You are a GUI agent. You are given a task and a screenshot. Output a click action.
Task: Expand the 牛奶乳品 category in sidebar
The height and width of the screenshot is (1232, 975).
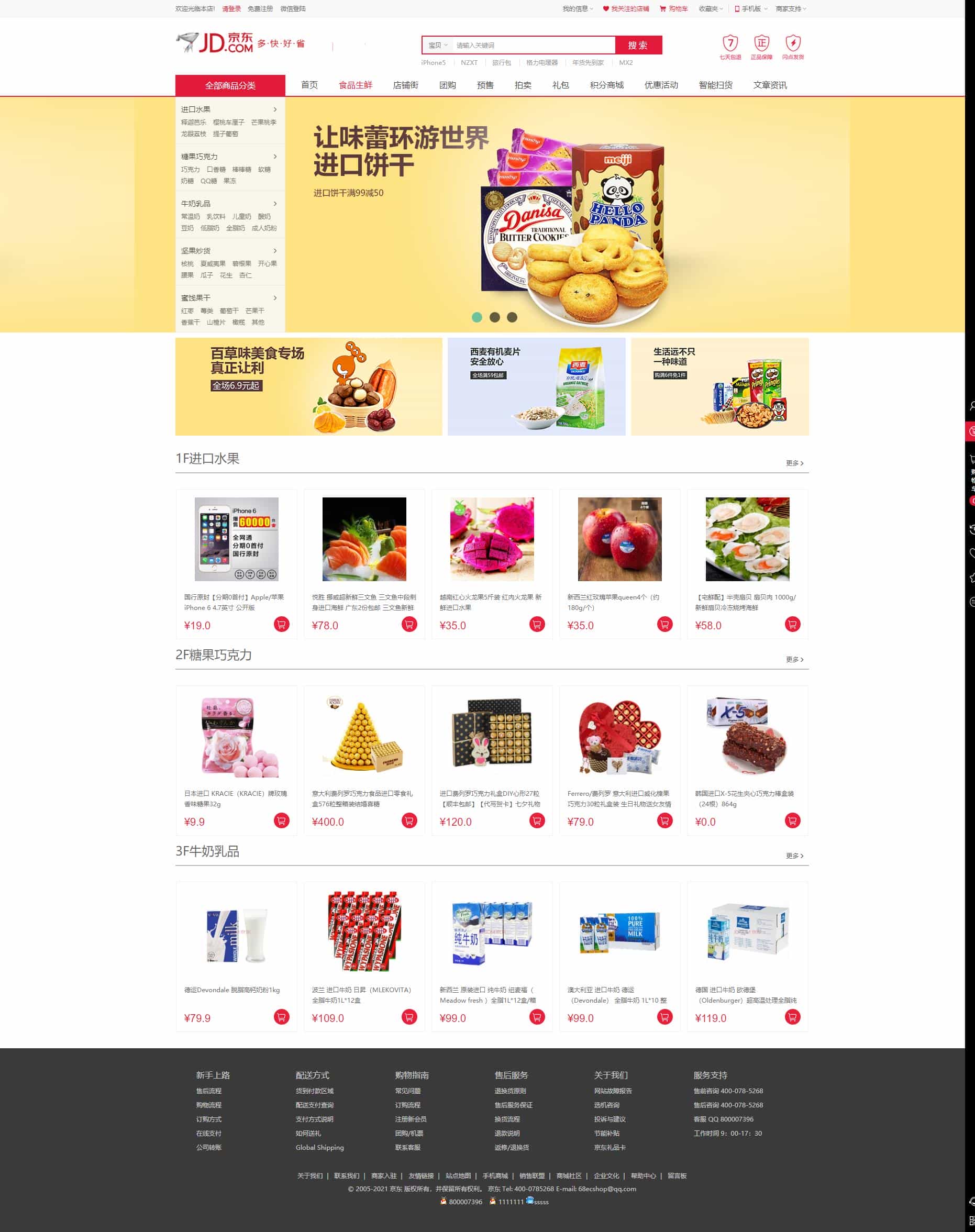click(x=229, y=203)
